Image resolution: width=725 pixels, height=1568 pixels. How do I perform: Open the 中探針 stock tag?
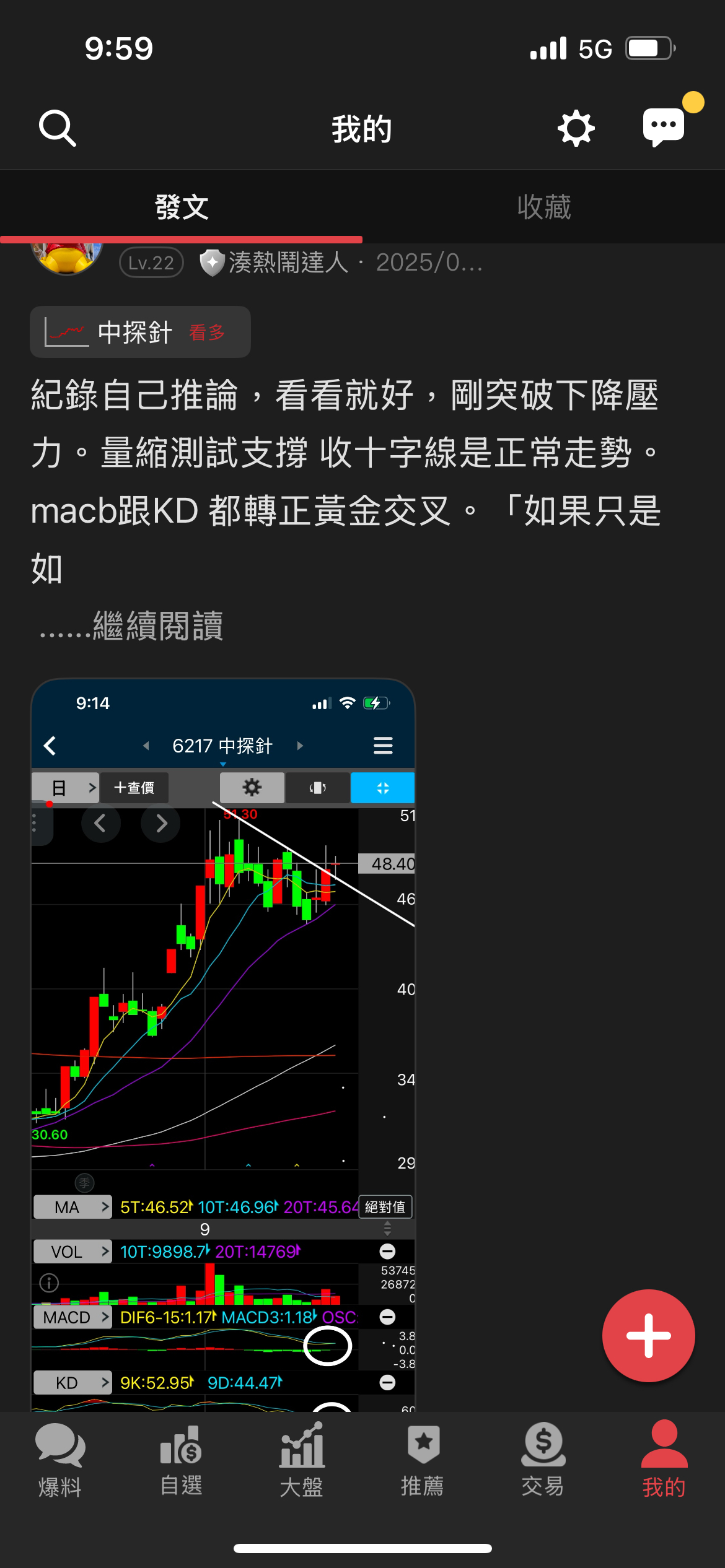point(140,333)
